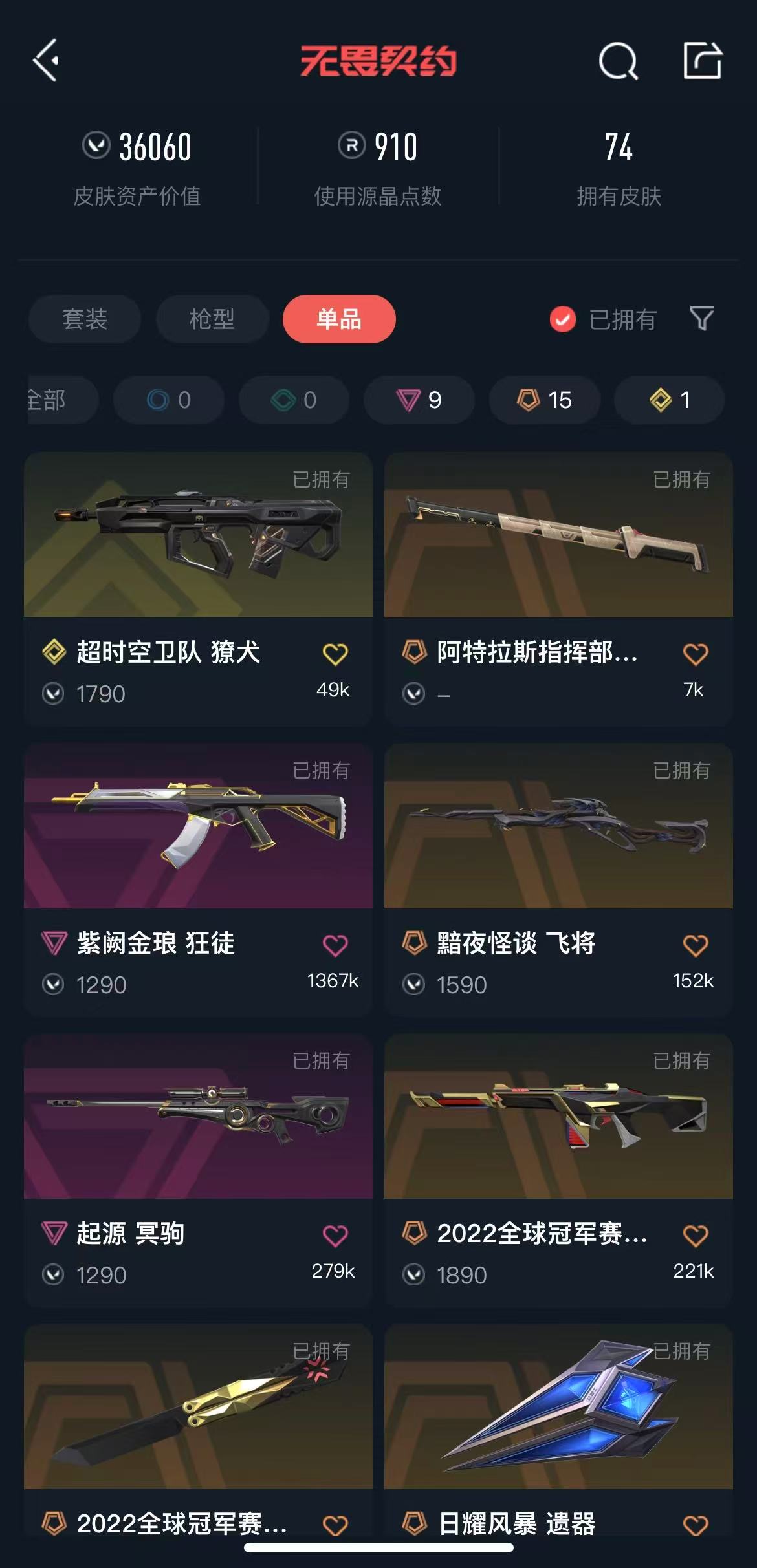Open the 黯夜怪谈 飞将 skin card
The image size is (757, 1568).
coord(558,826)
